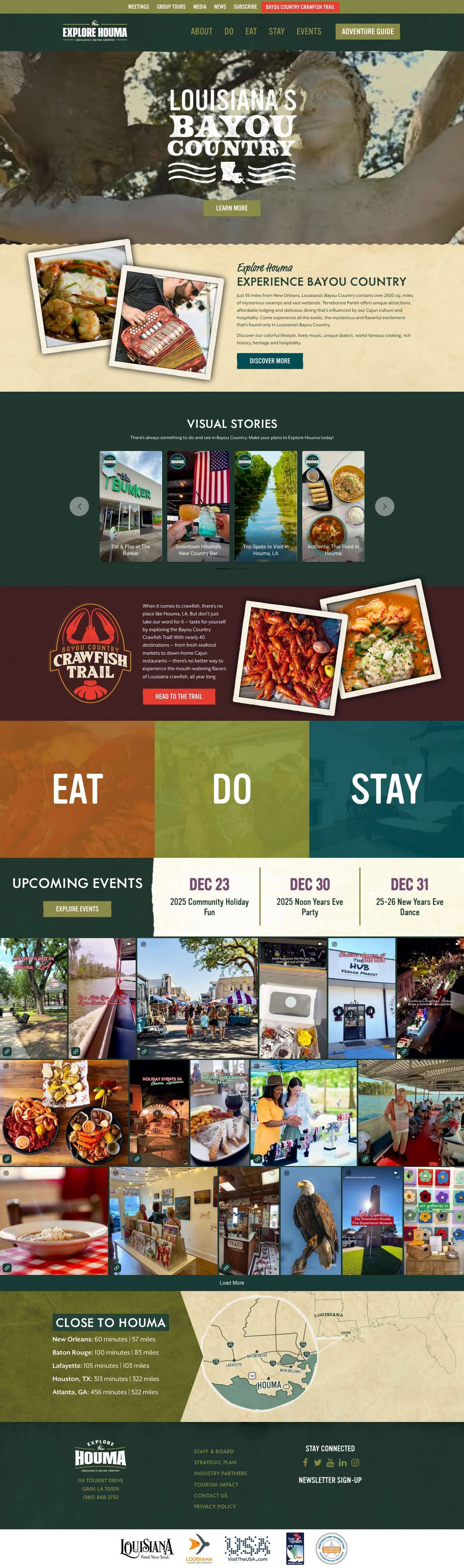Open the Adventure Guide button
Screen dimensions: 464x1568
coord(367,31)
